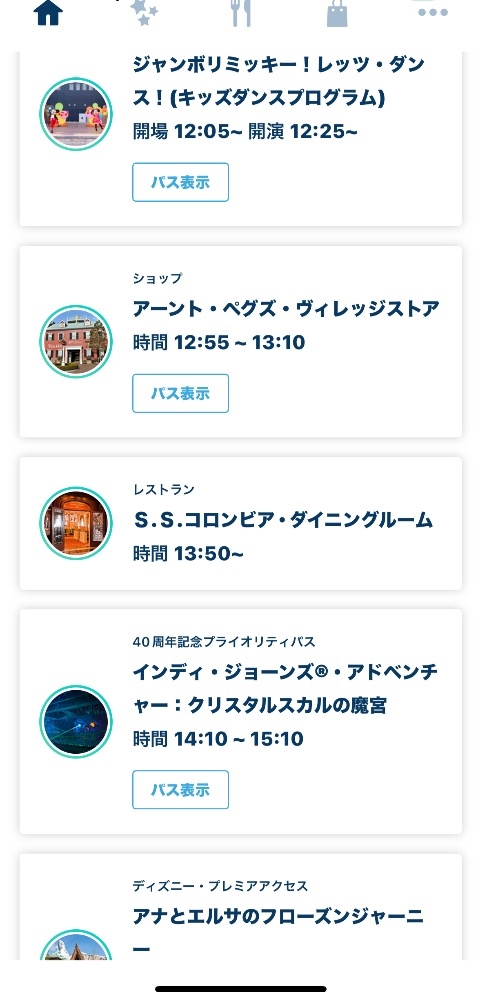Go to the home tab
481x1000 pixels.
(x=48, y=12)
